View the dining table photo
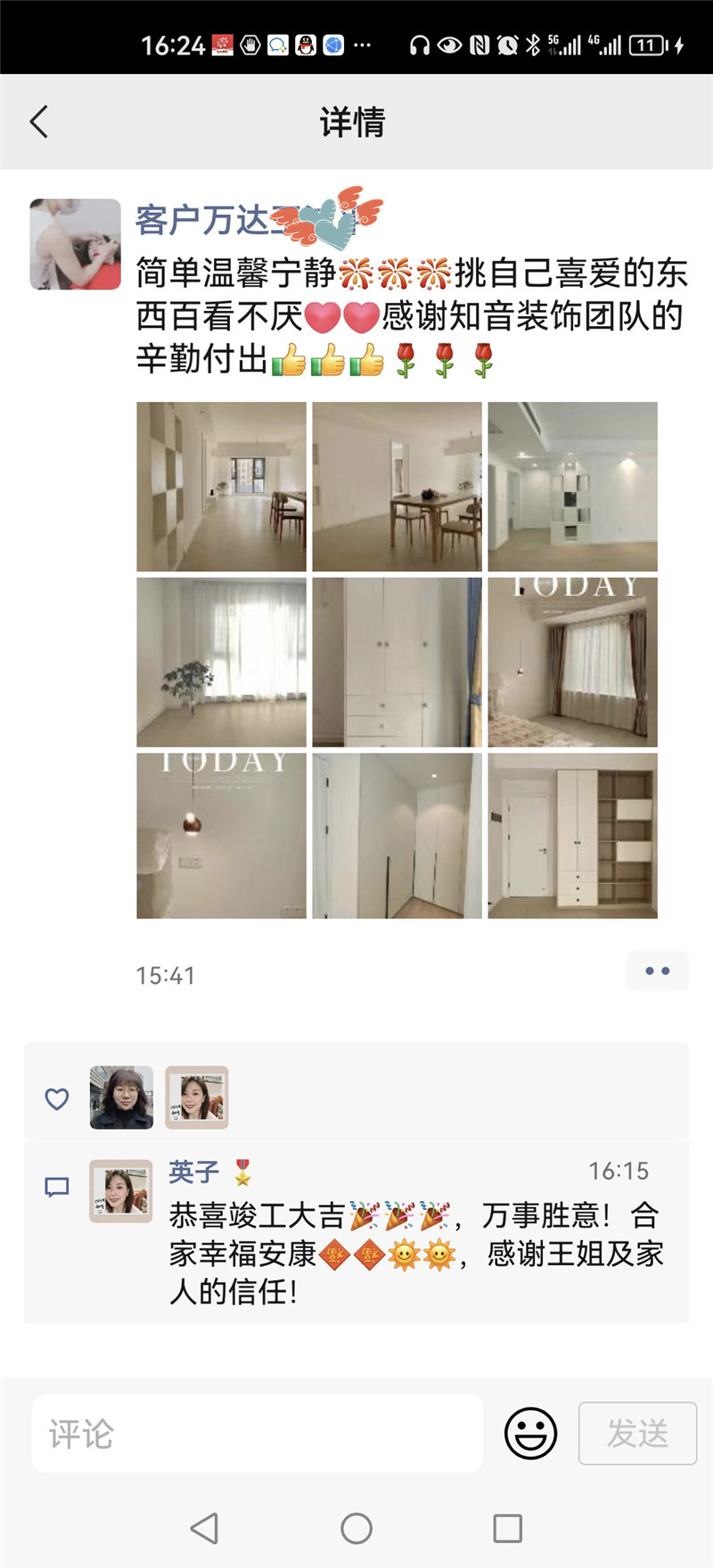 (x=397, y=486)
